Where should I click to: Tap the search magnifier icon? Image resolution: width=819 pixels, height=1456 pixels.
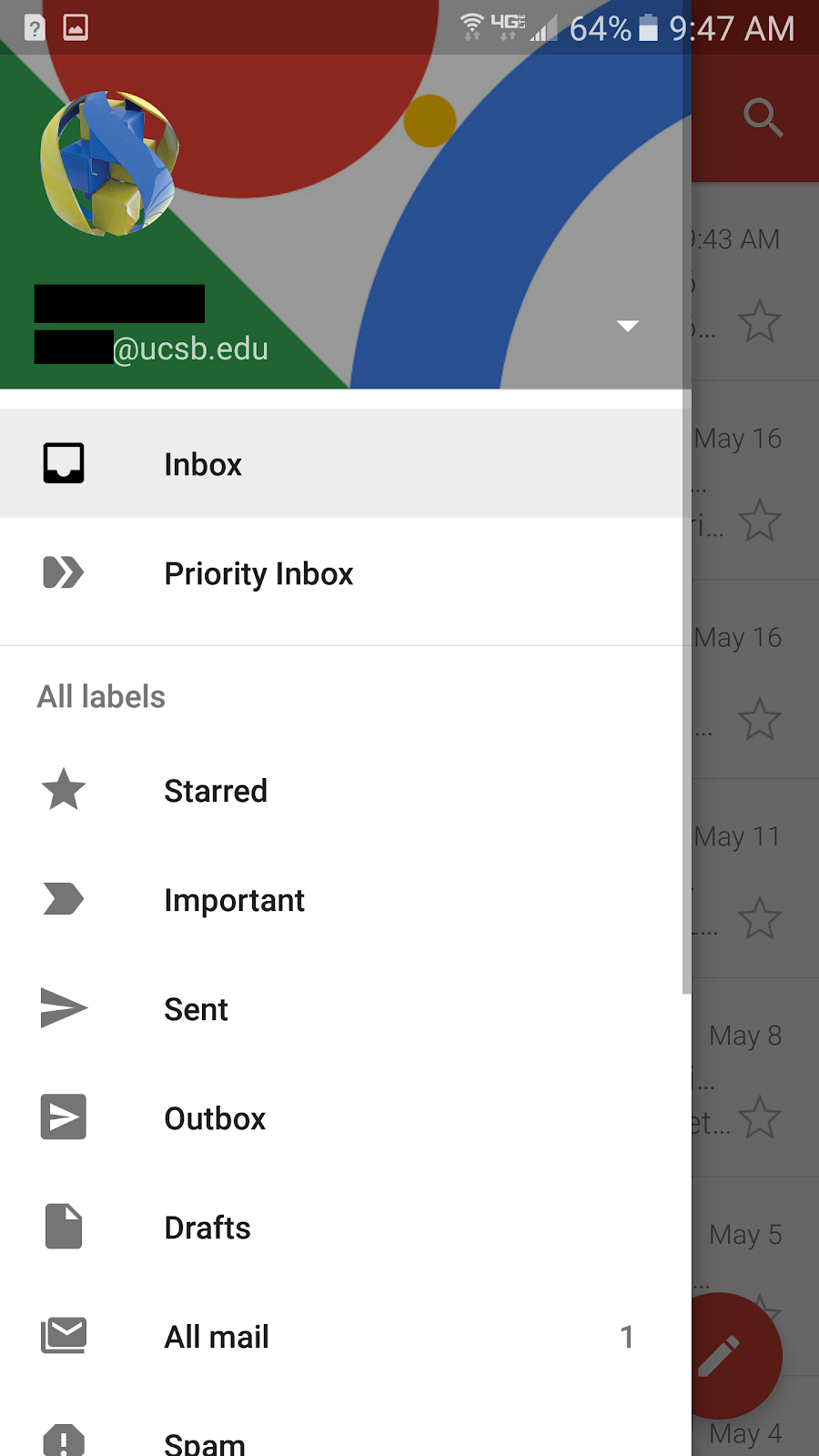(763, 117)
